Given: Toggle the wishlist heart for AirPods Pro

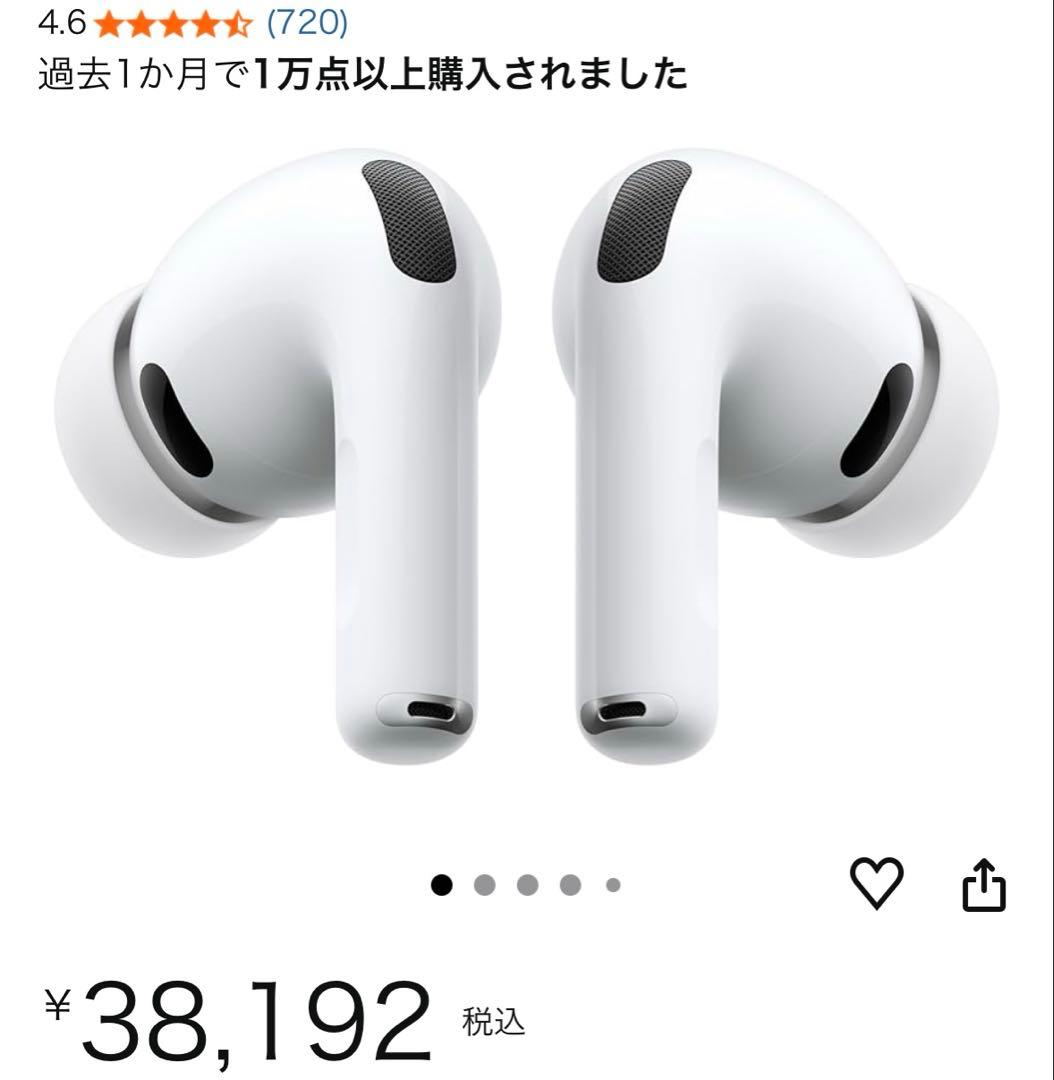Looking at the screenshot, I should click(877, 884).
